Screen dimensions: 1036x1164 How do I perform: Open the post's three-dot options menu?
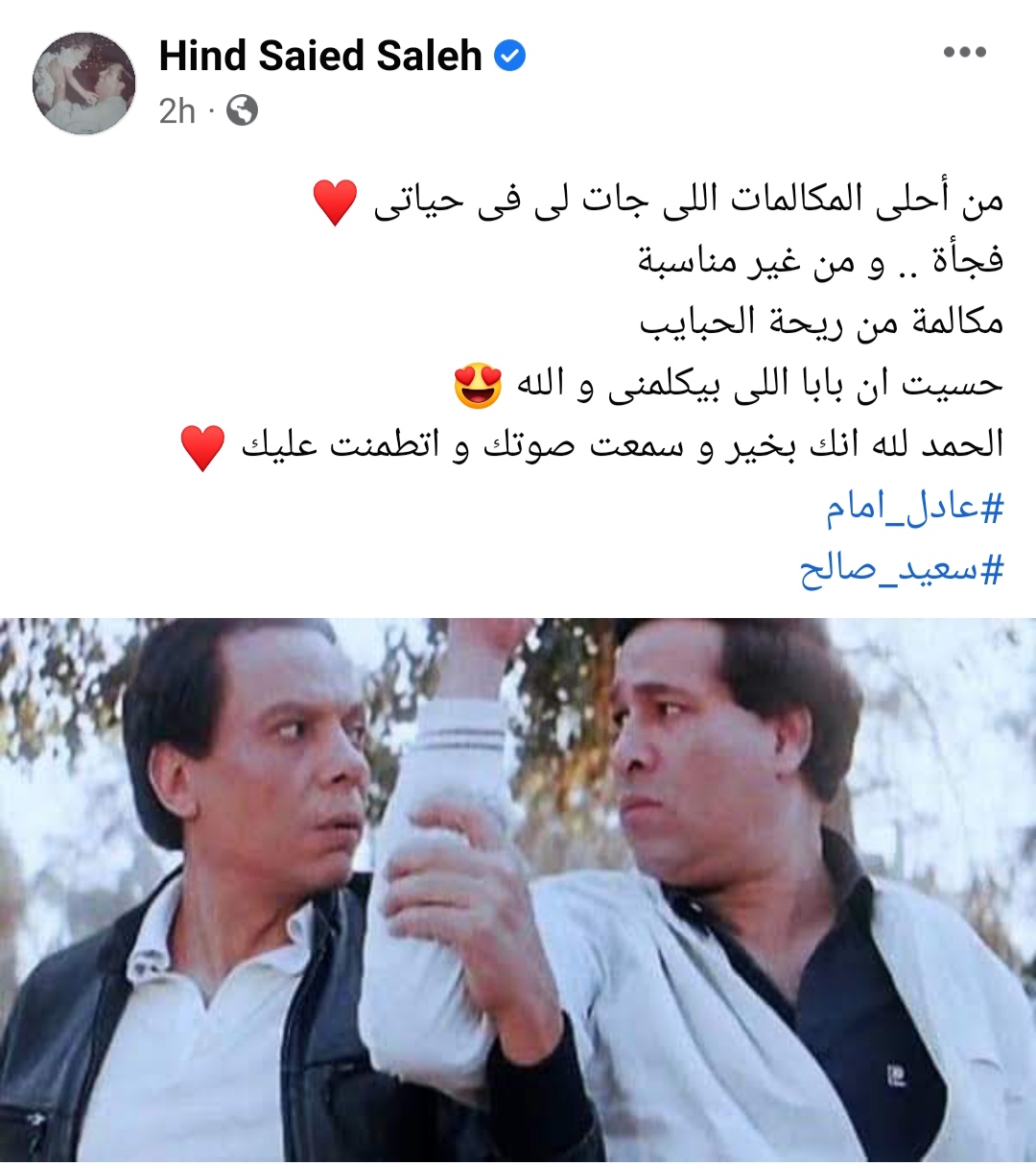point(964,53)
